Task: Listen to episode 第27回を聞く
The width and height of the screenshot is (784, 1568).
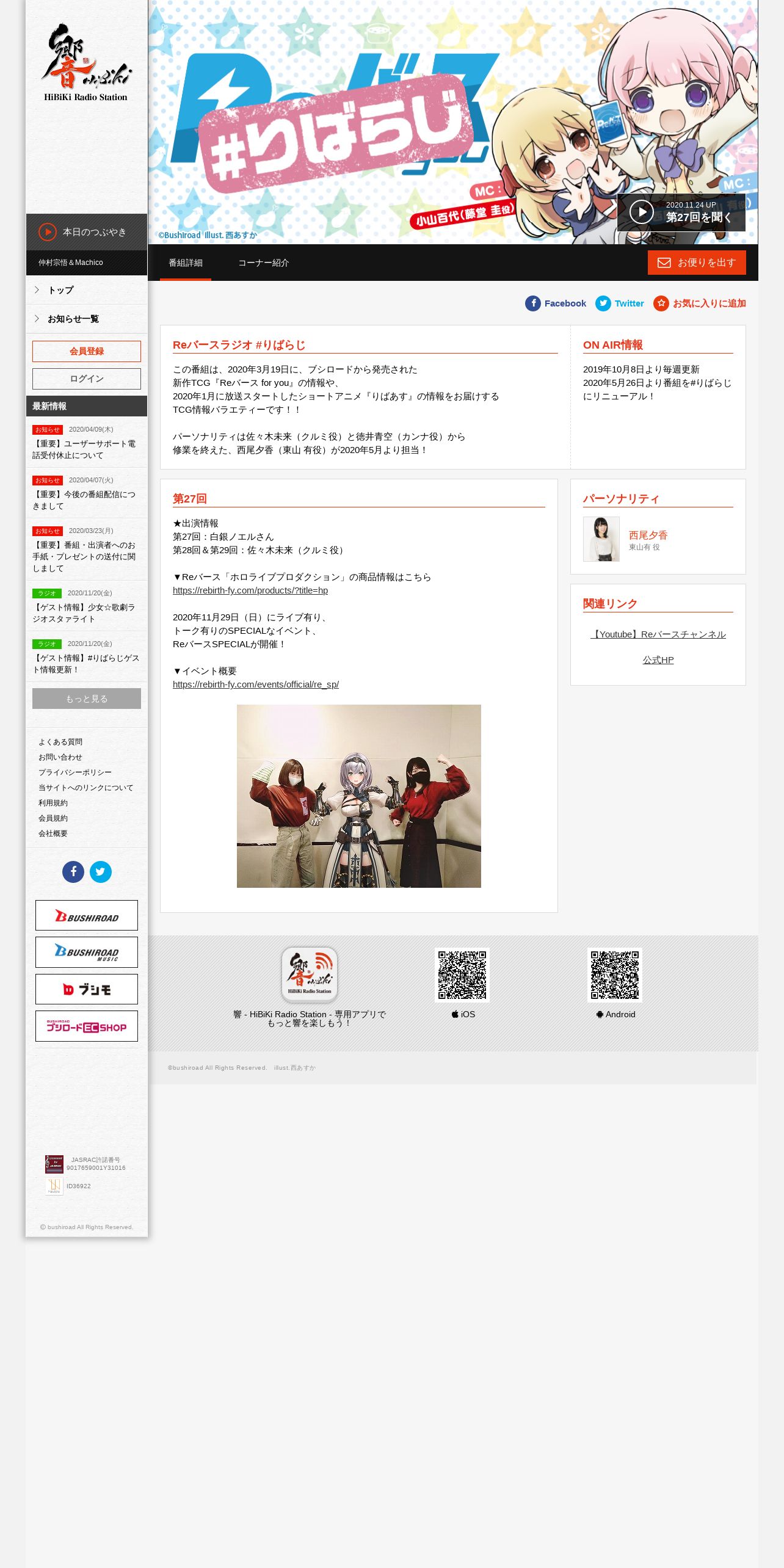Action: (681, 212)
